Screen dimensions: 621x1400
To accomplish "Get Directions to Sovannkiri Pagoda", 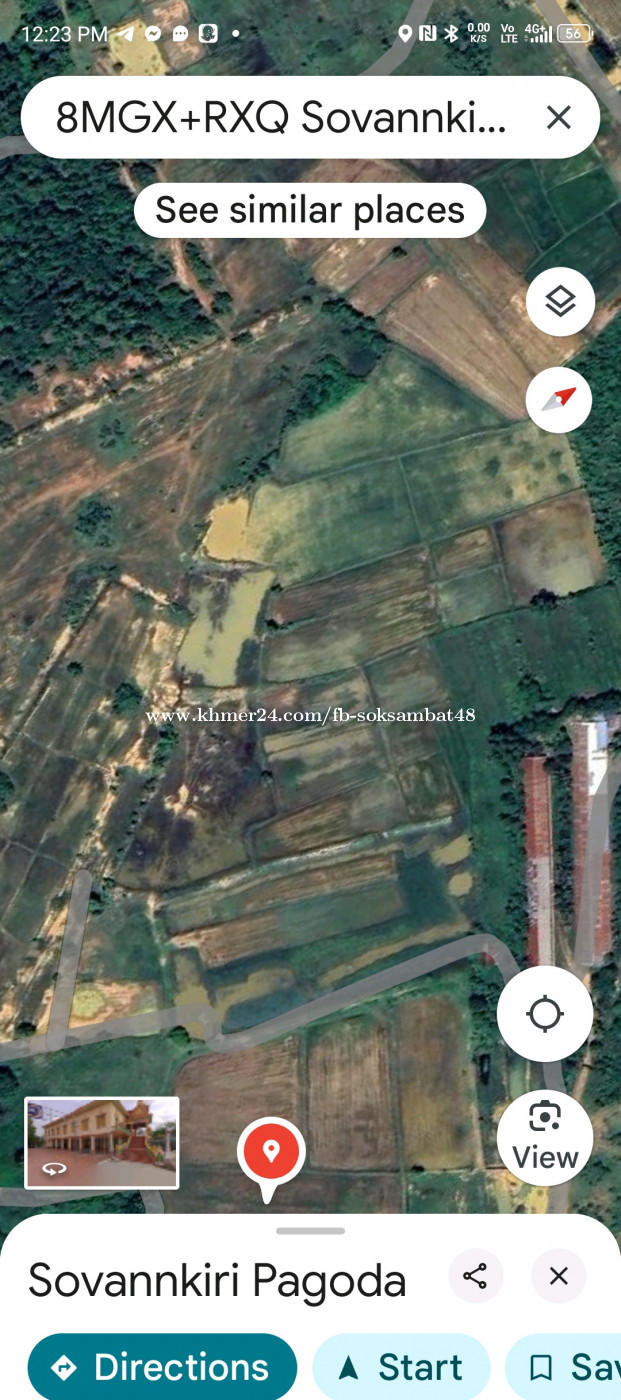I will [162, 1367].
